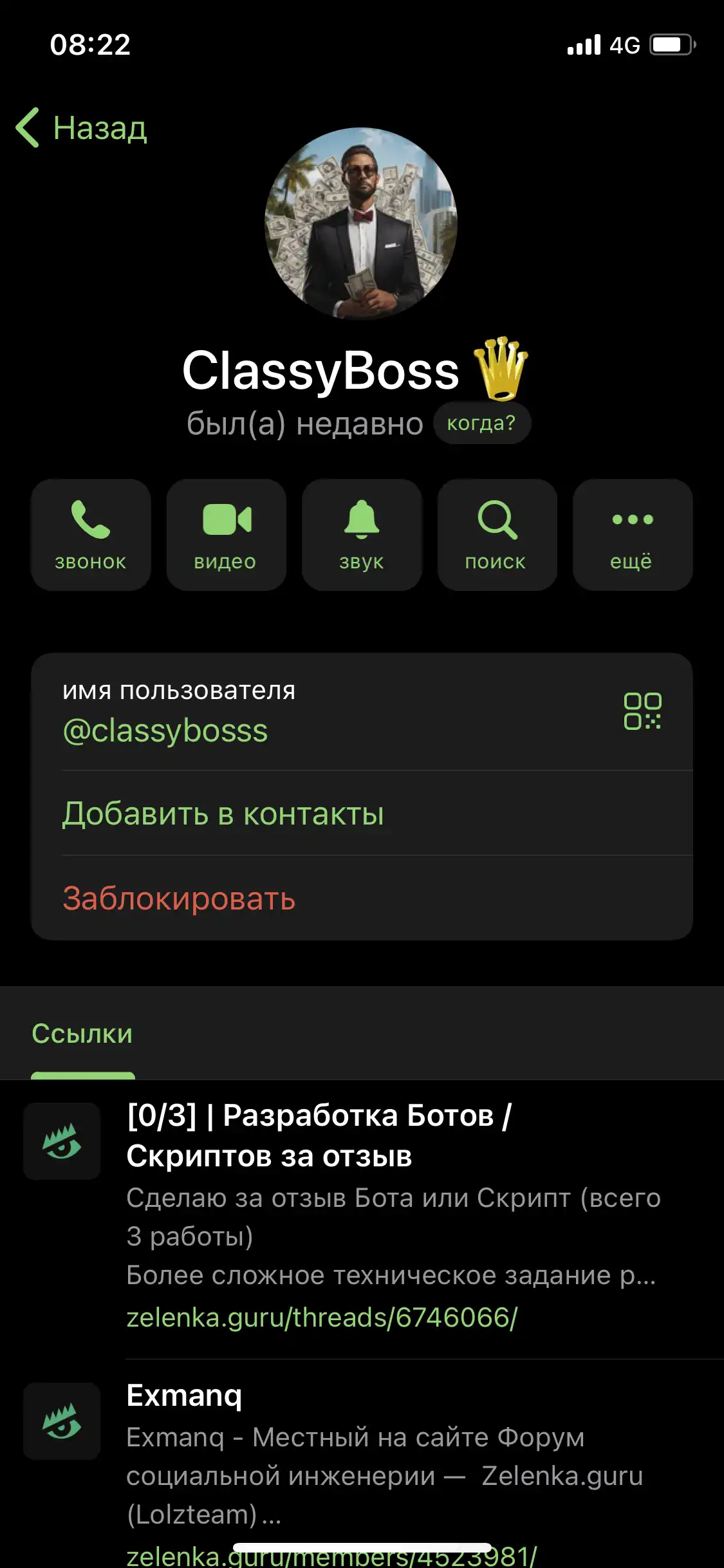This screenshot has width=724, height=1568.
Task: Switch to the Ссылки tab
Action: pyautogui.click(x=82, y=1034)
